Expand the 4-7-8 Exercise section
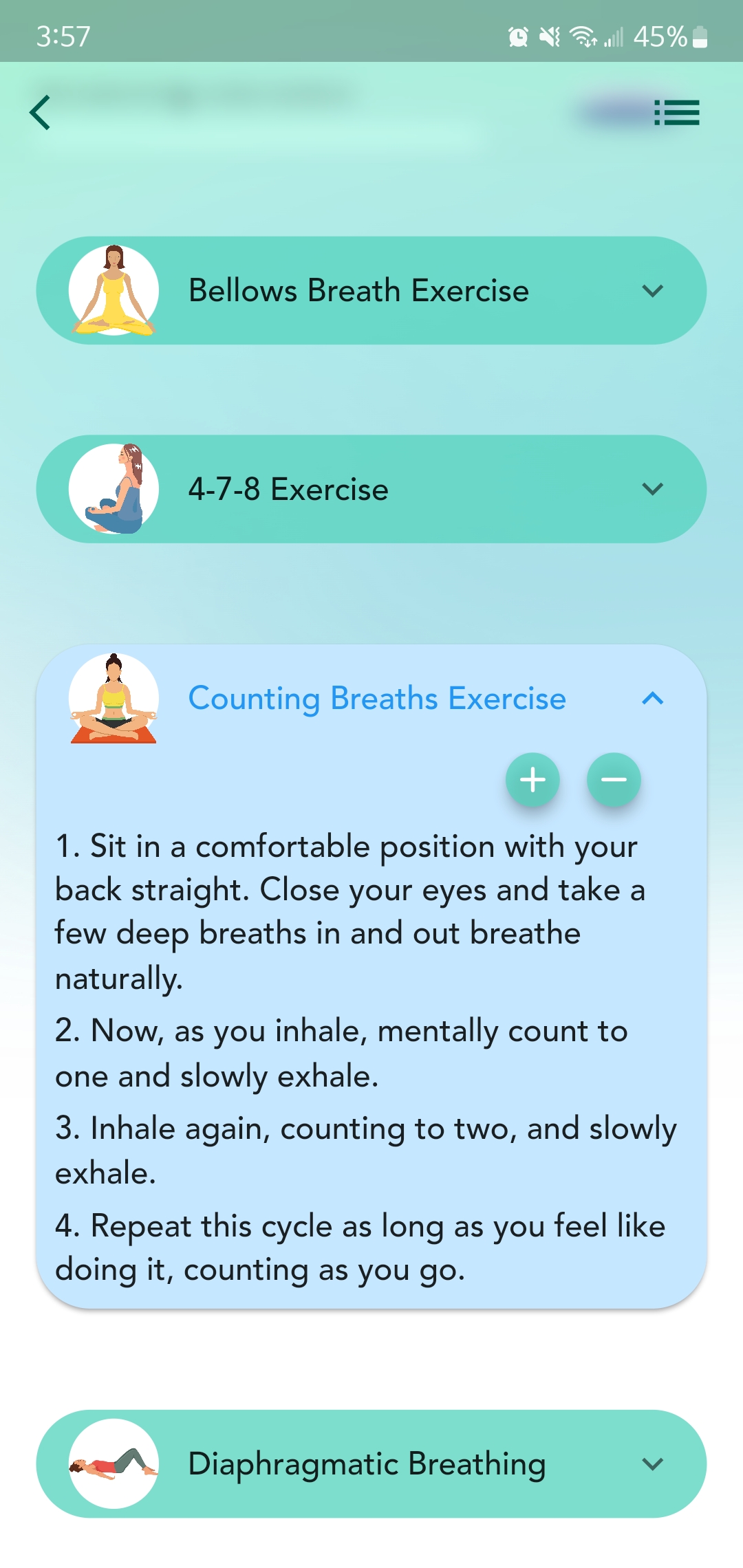The height and width of the screenshot is (1568, 743). pos(371,489)
